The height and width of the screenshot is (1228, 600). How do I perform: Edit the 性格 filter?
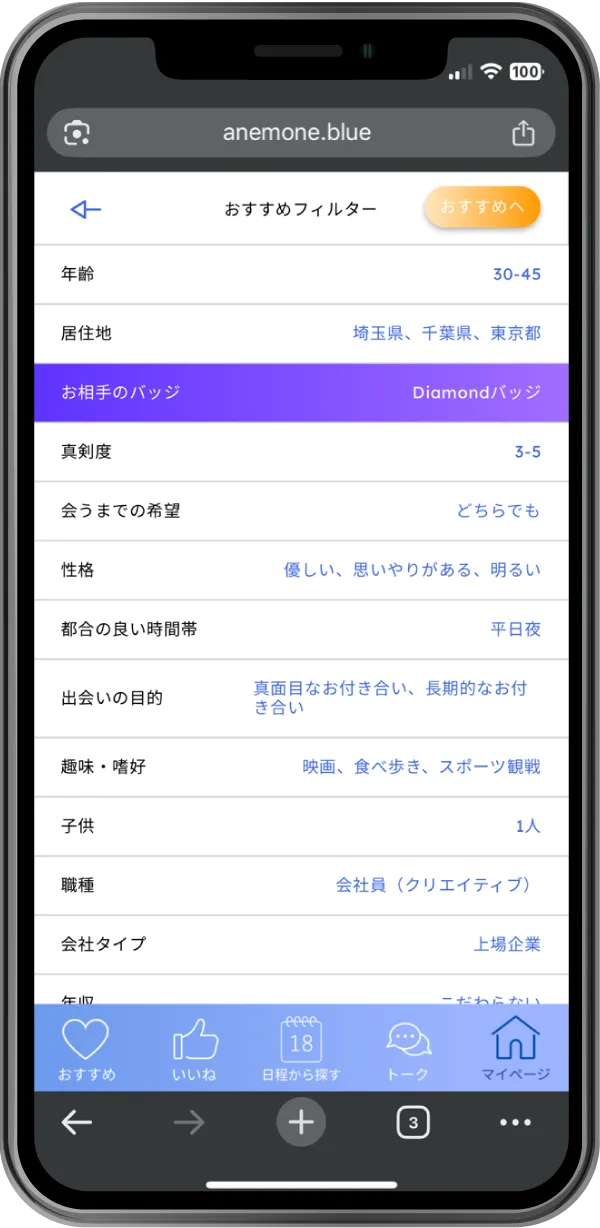click(x=301, y=570)
